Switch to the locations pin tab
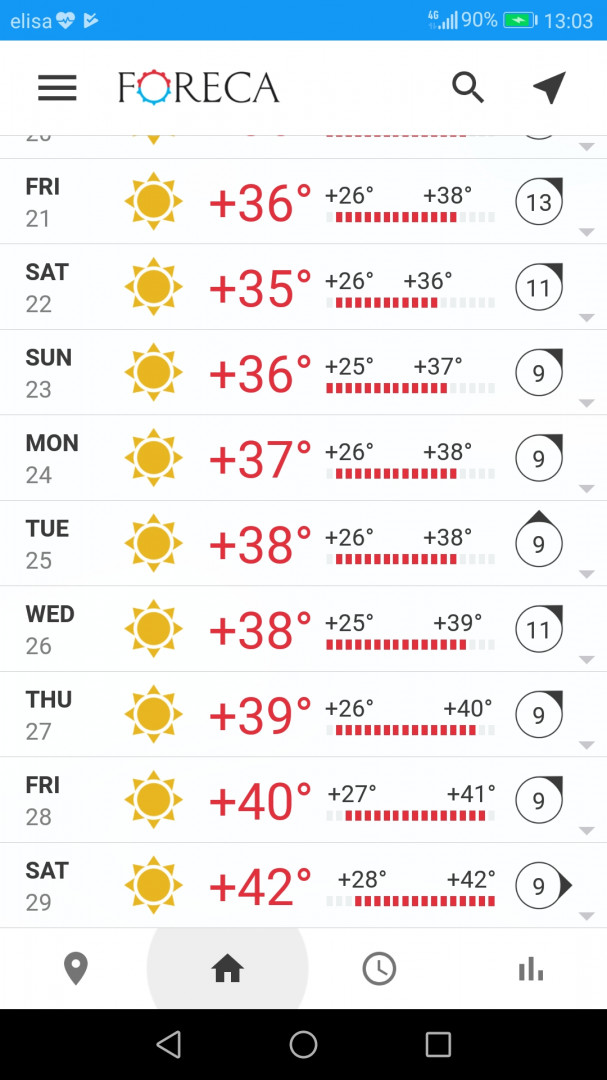 click(x=76, y=968)
